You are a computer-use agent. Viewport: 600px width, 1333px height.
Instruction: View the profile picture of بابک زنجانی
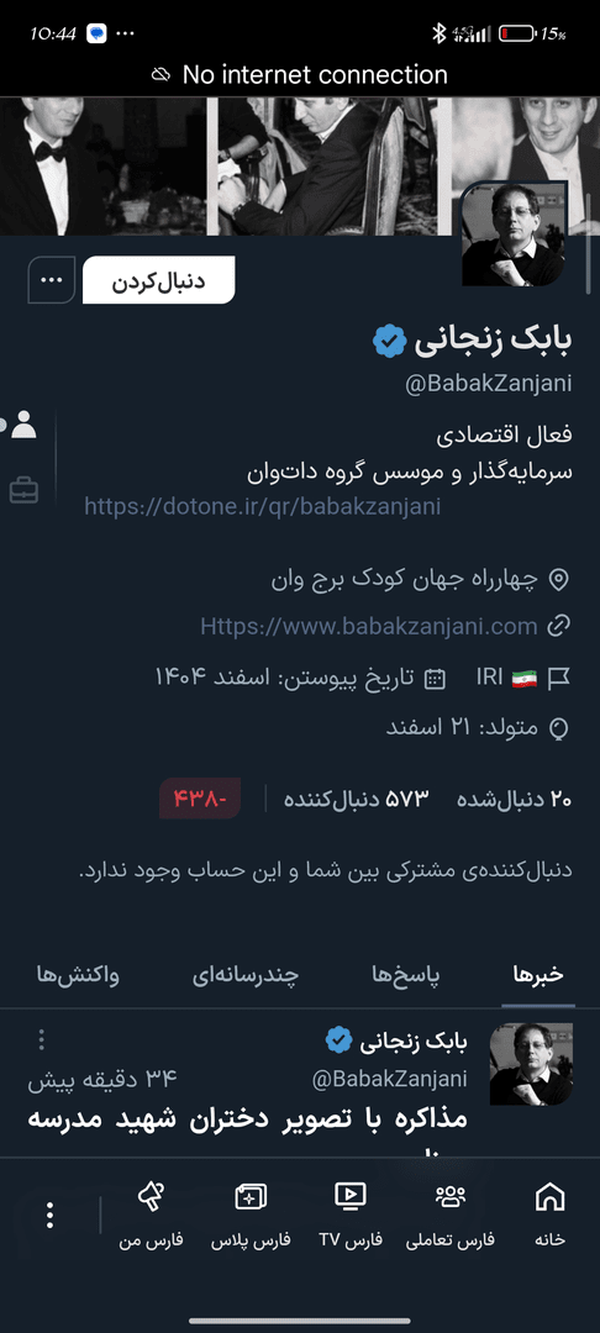point(514,234)
